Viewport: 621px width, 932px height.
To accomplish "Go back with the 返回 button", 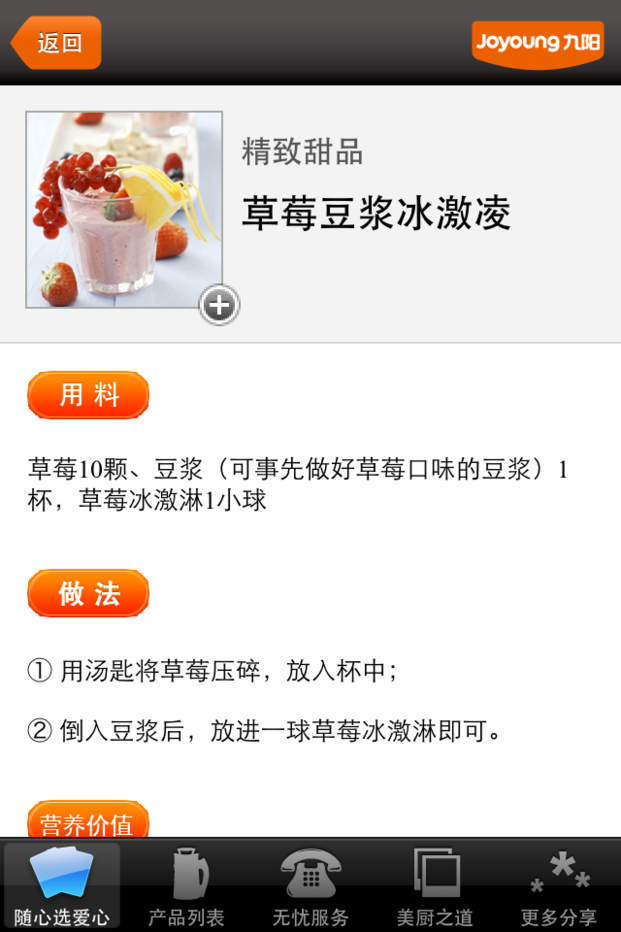I will 57,43.
